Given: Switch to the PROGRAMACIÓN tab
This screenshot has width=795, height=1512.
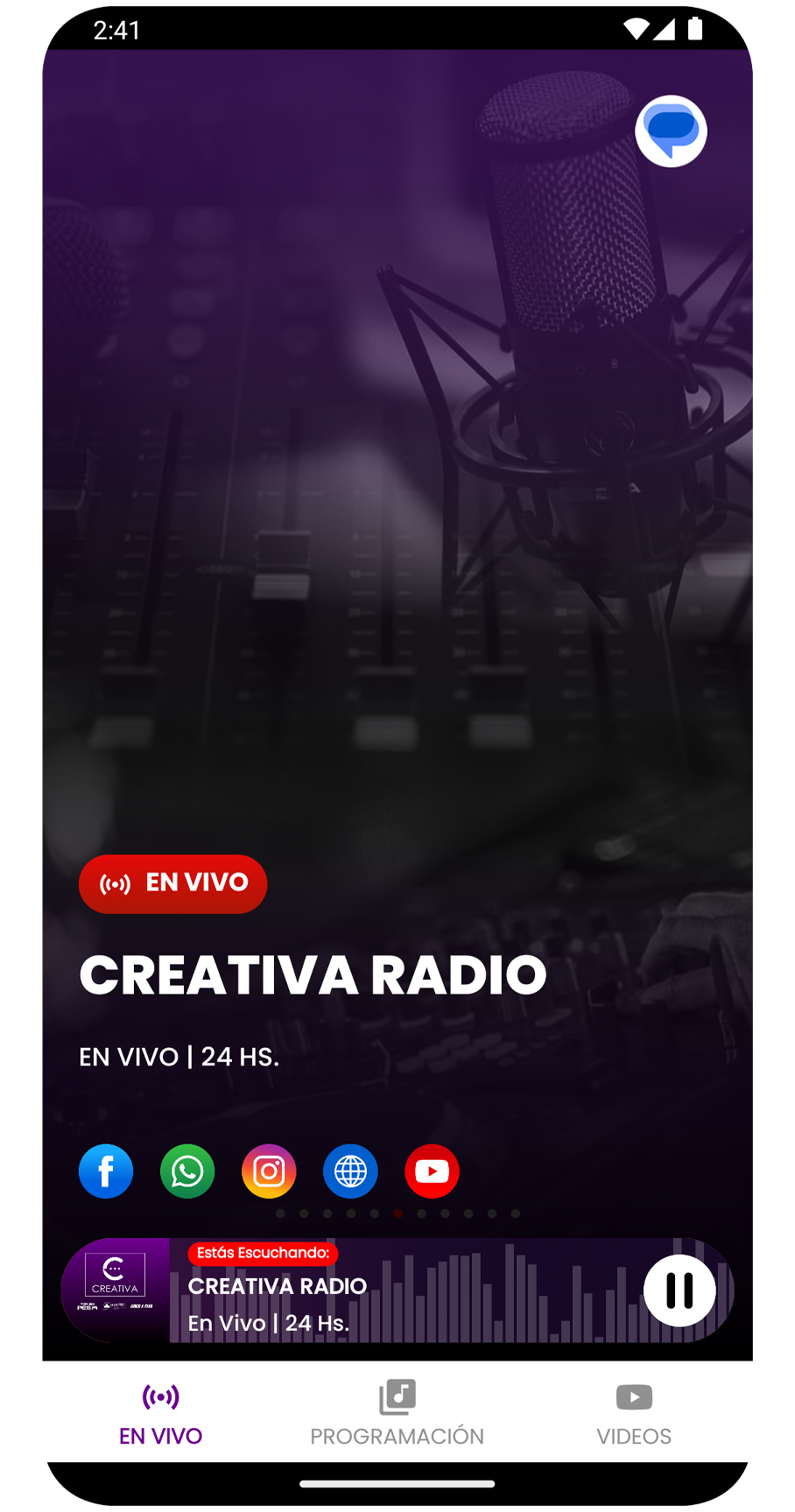Looking at the screenshot, I should point(397,1413).
